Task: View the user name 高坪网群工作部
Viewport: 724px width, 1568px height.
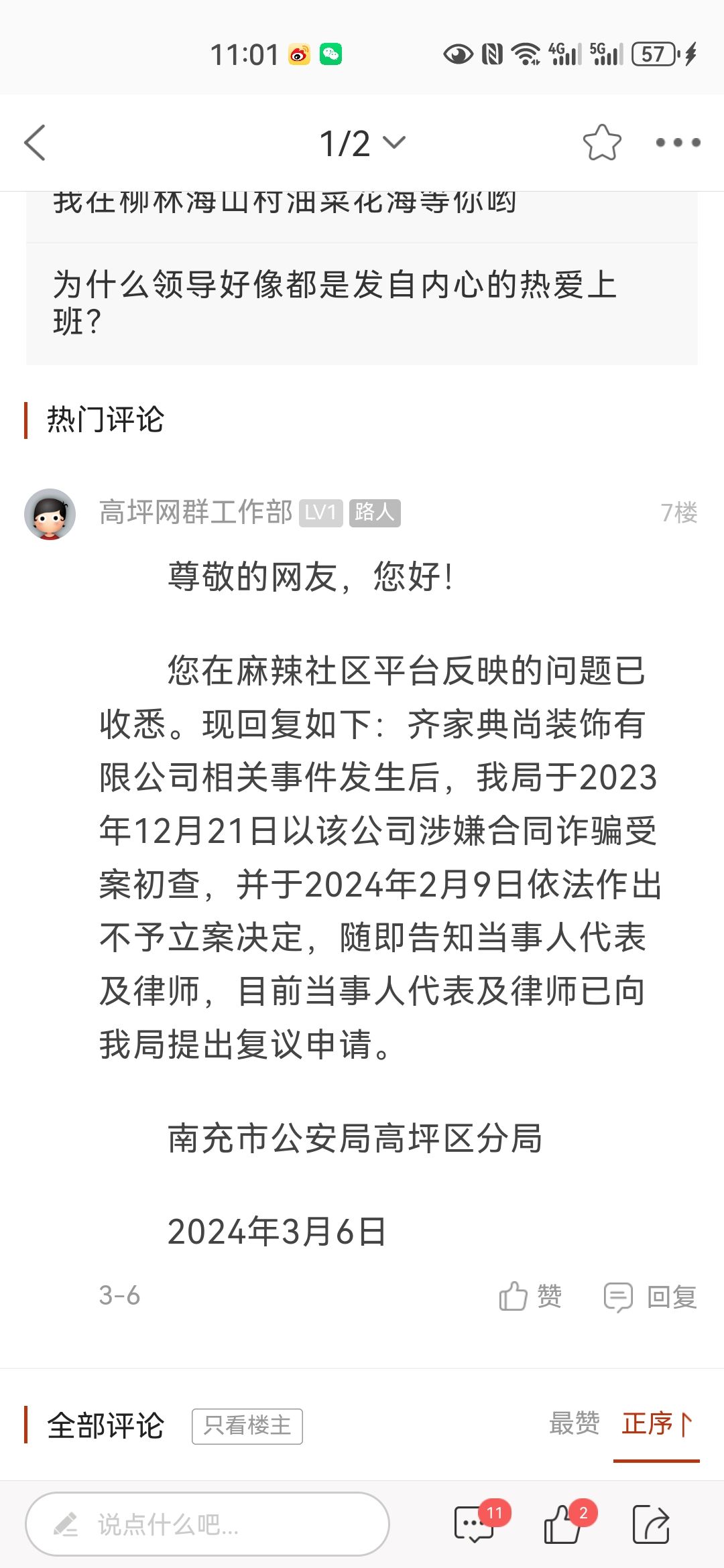Action: click(196, 513)
